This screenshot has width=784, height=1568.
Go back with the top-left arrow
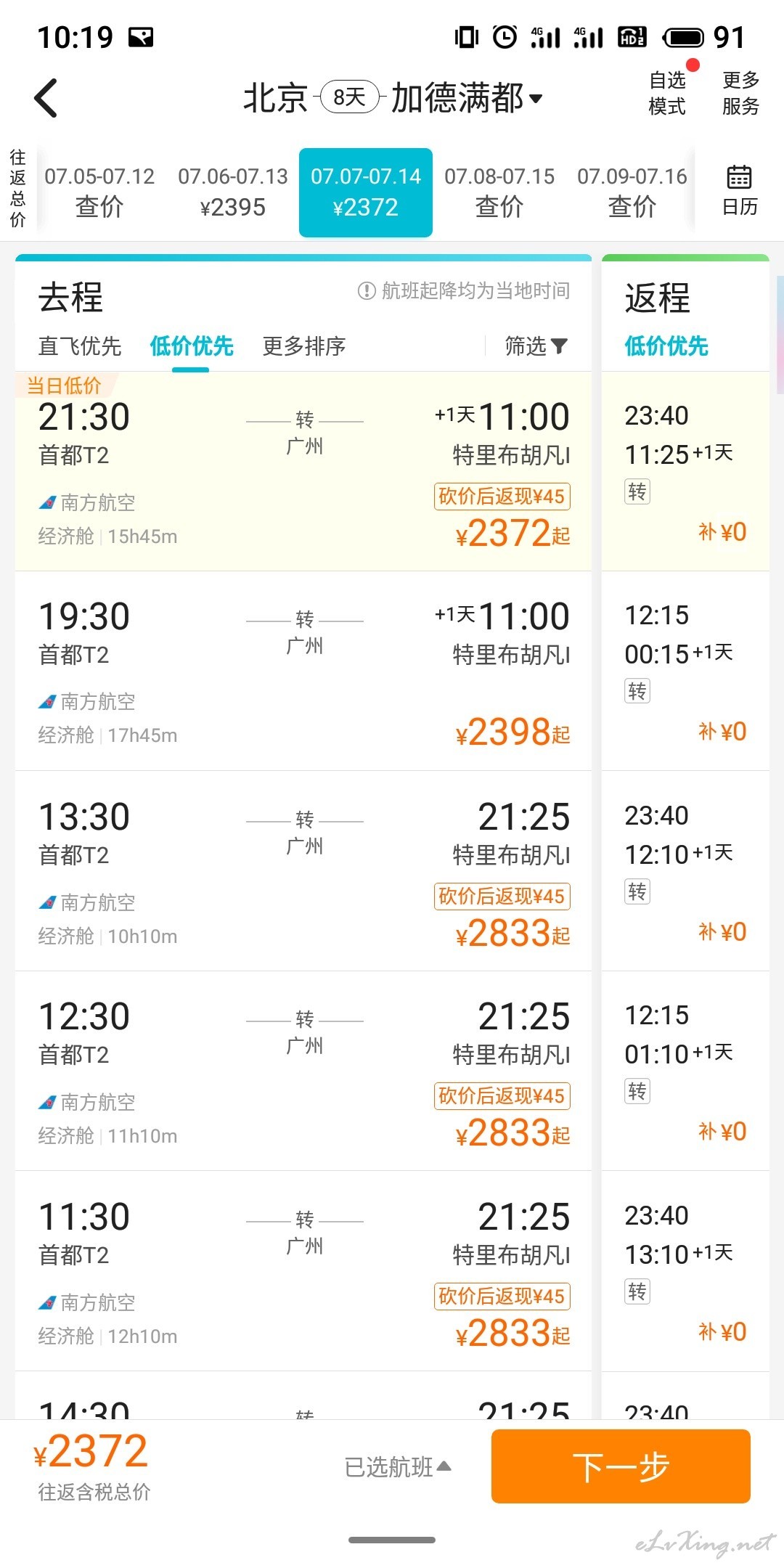click(x=46, y=98)
